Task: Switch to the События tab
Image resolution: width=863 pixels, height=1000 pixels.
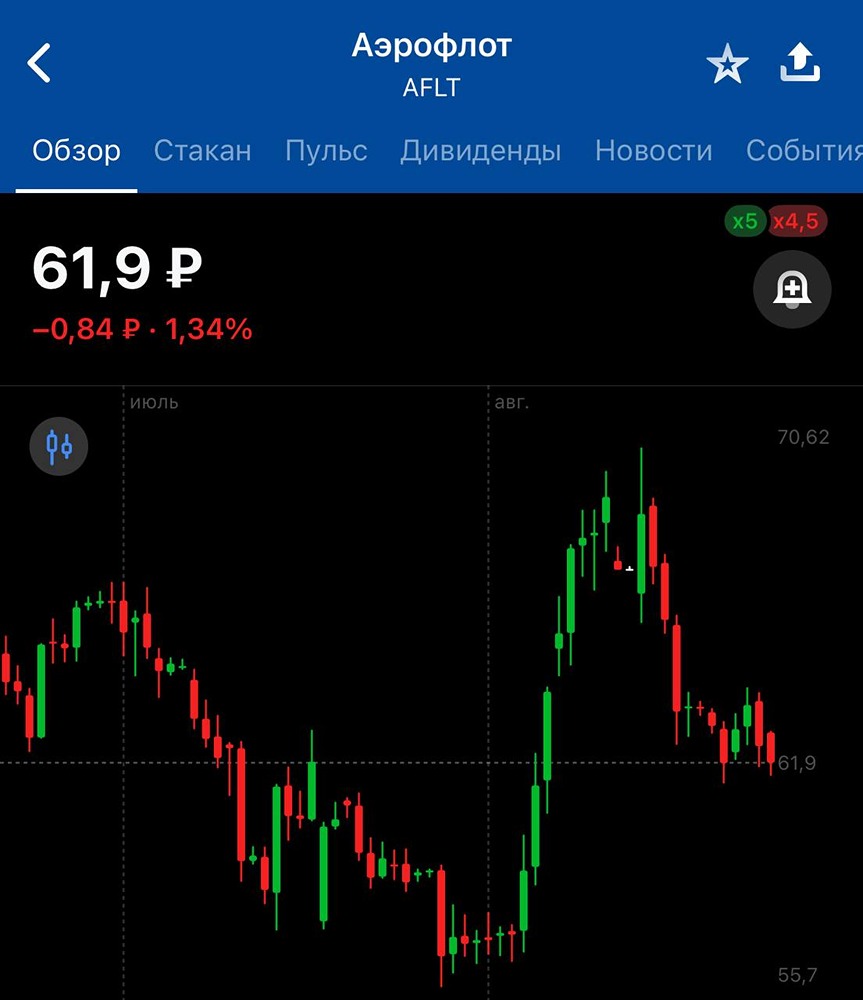Action: (803, 151)
